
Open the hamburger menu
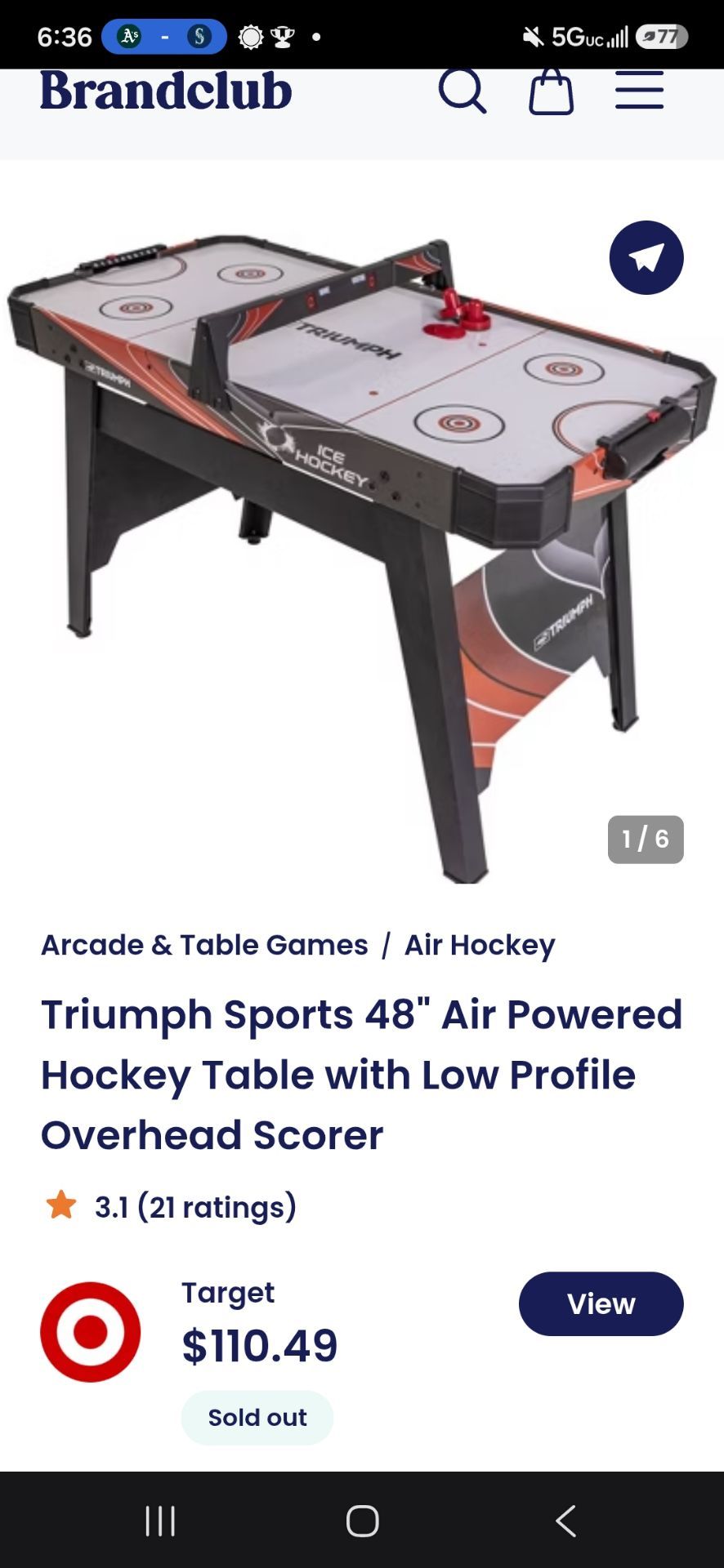point(639,90)
